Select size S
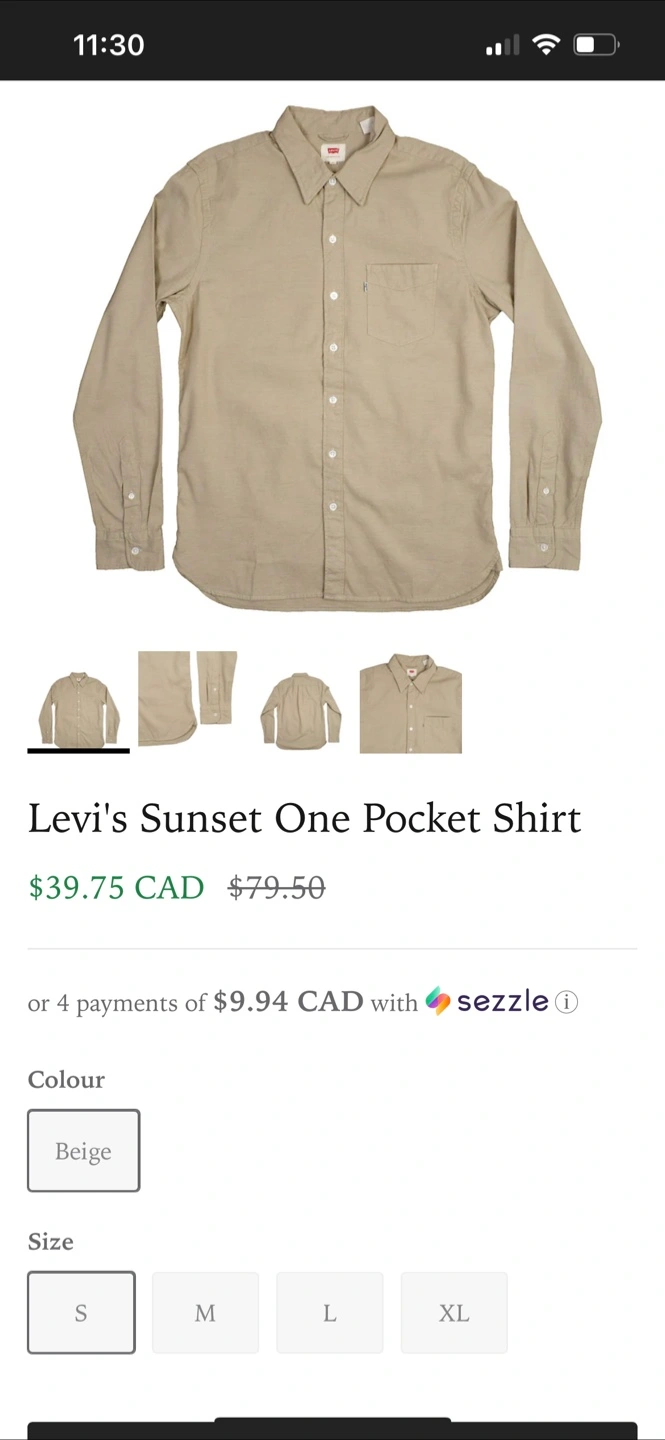 pyautogui.click(x=81, y=1313)
